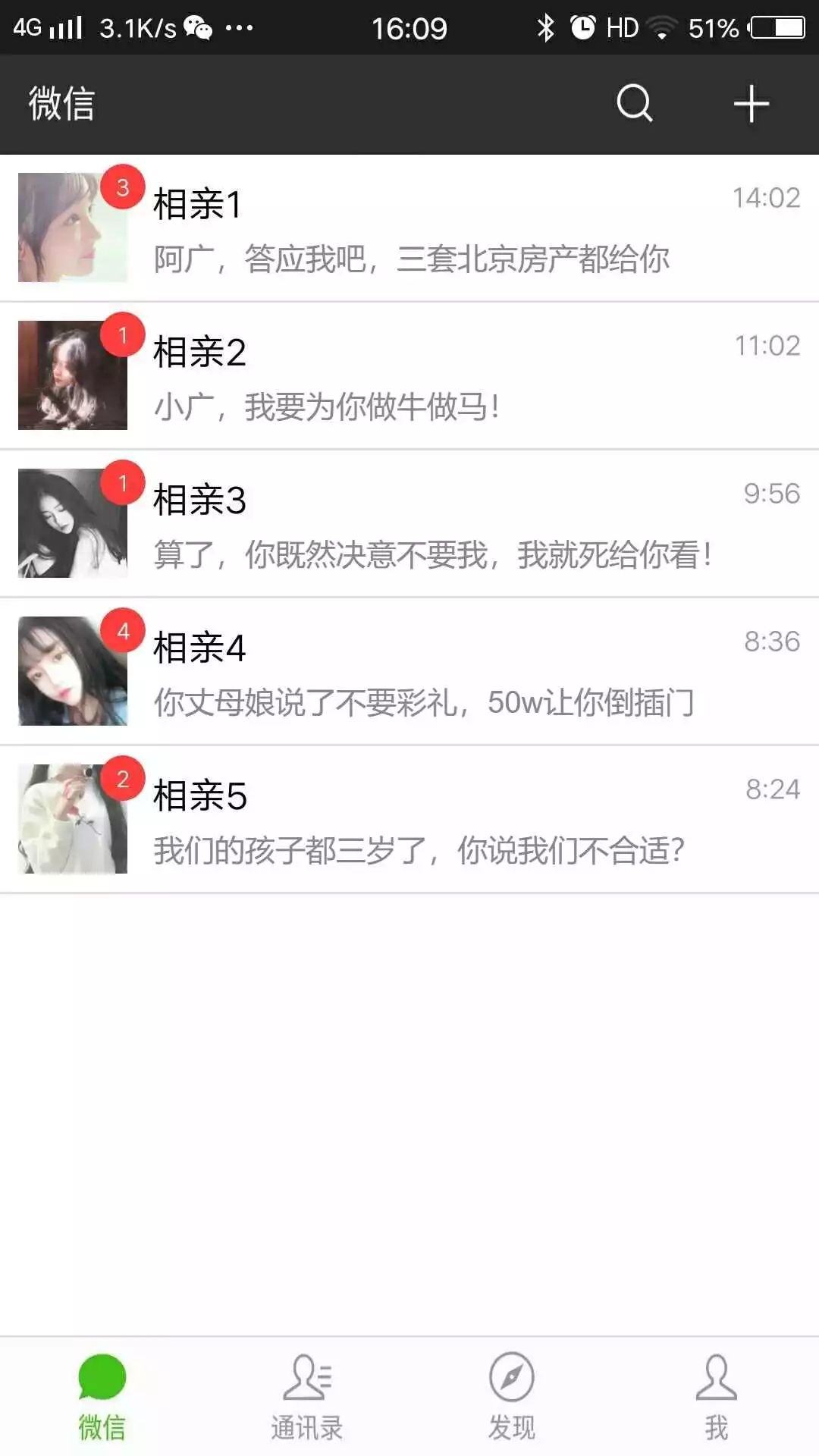
Task: Go to the 发现 discover tab
Action: [512, 1397]
